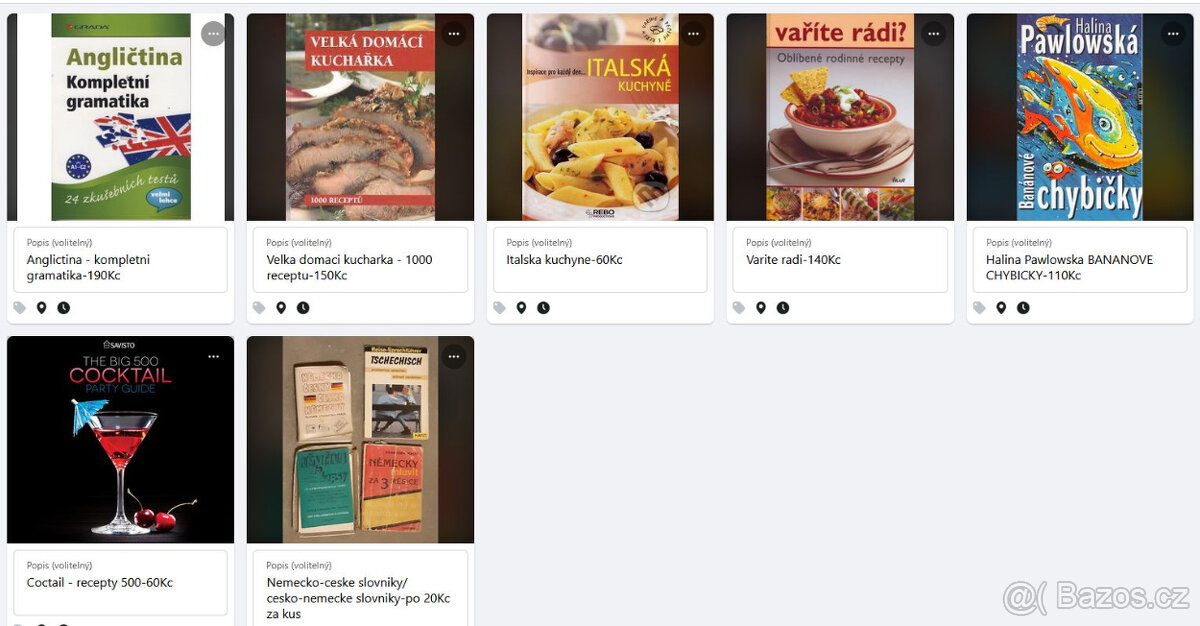1200x626 pixels.
Task: Open the overflow menu on Anglictina photo
Action: pos(213,34)
